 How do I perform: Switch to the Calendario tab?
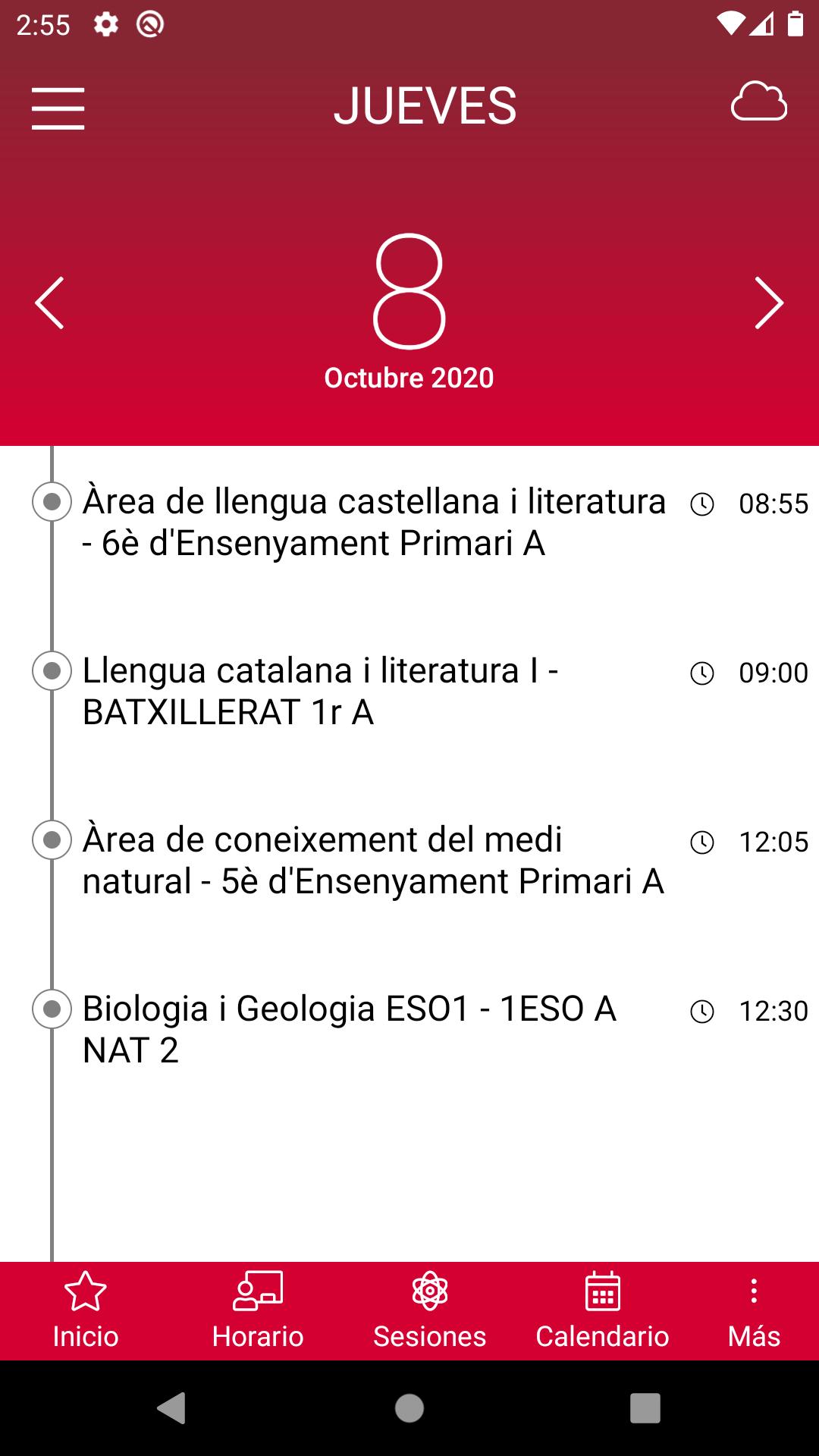(x=602, y=1310)
